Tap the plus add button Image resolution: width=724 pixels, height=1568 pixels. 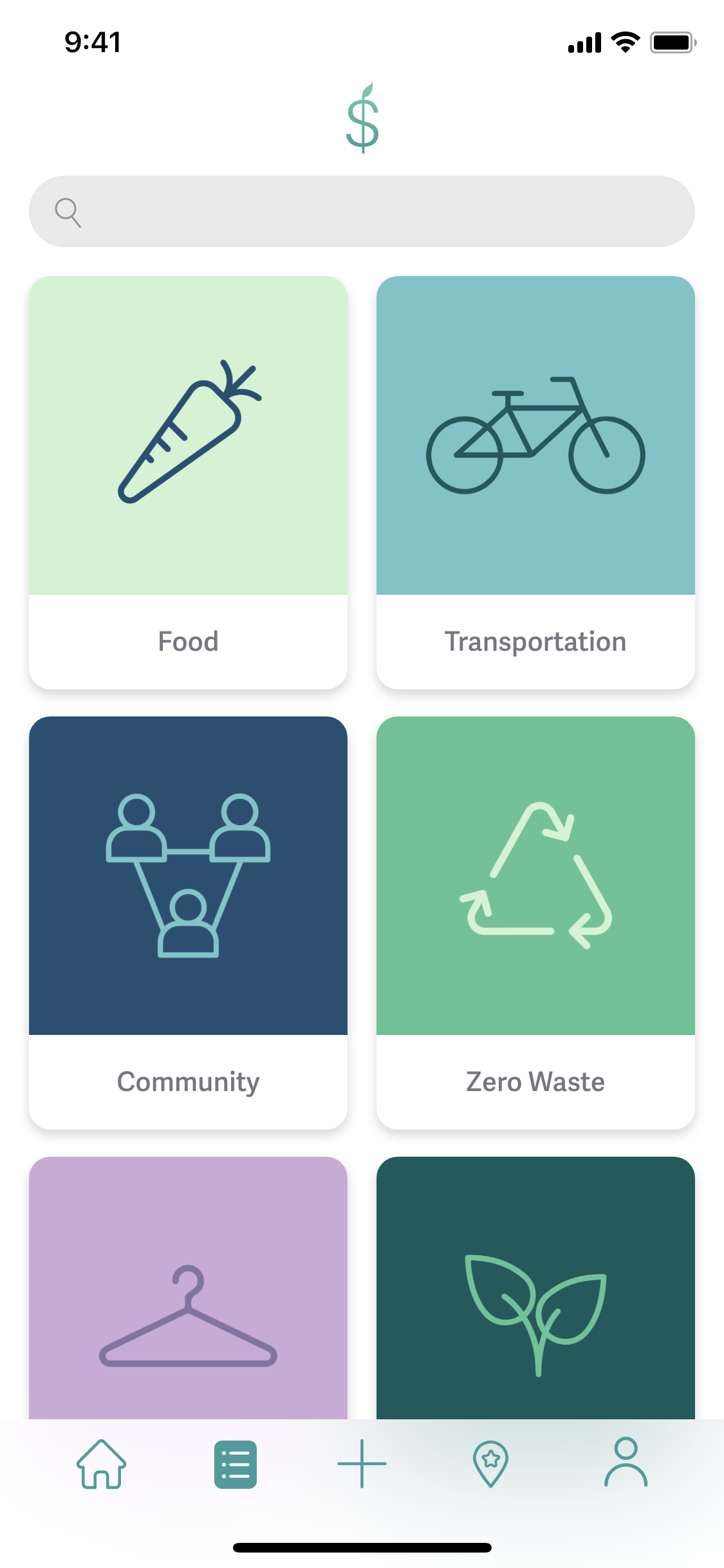[x=362, y=1464]
